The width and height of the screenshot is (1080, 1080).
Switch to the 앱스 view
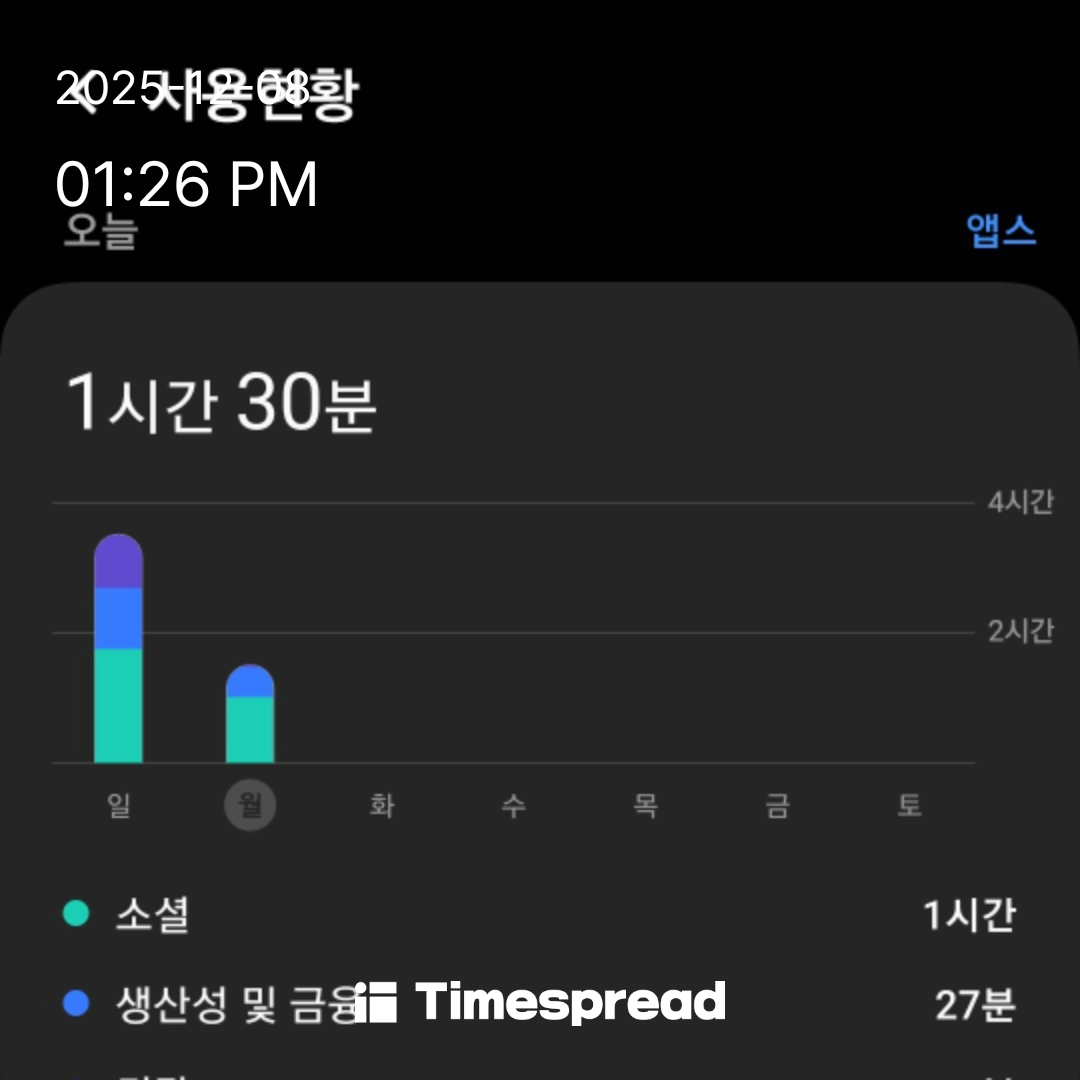coord(1000,231)
